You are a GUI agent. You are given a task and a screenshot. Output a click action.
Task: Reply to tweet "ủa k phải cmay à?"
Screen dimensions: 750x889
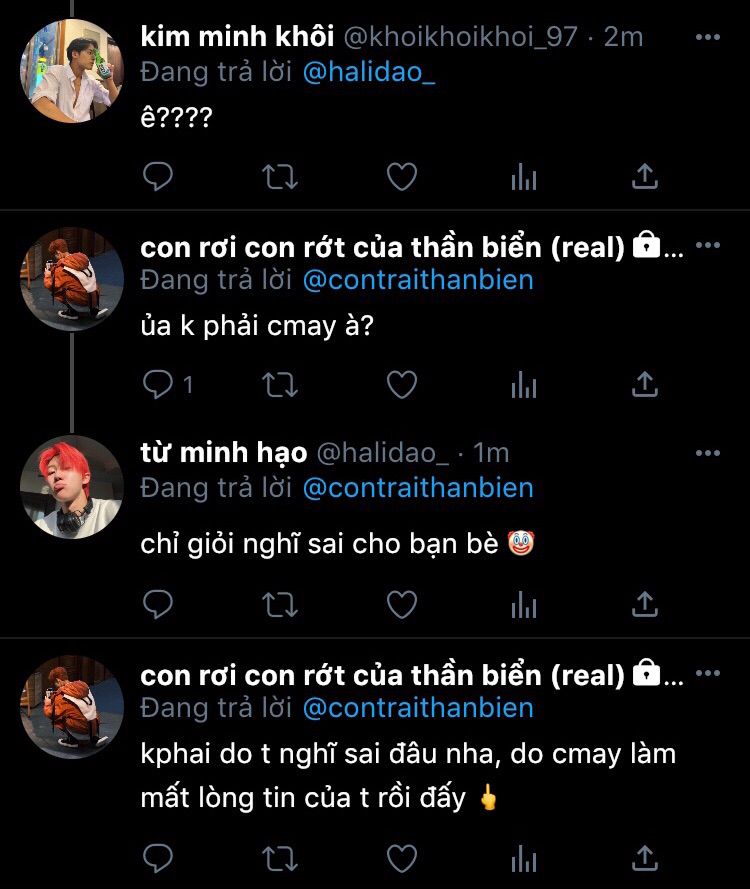[x=160, y=383]
